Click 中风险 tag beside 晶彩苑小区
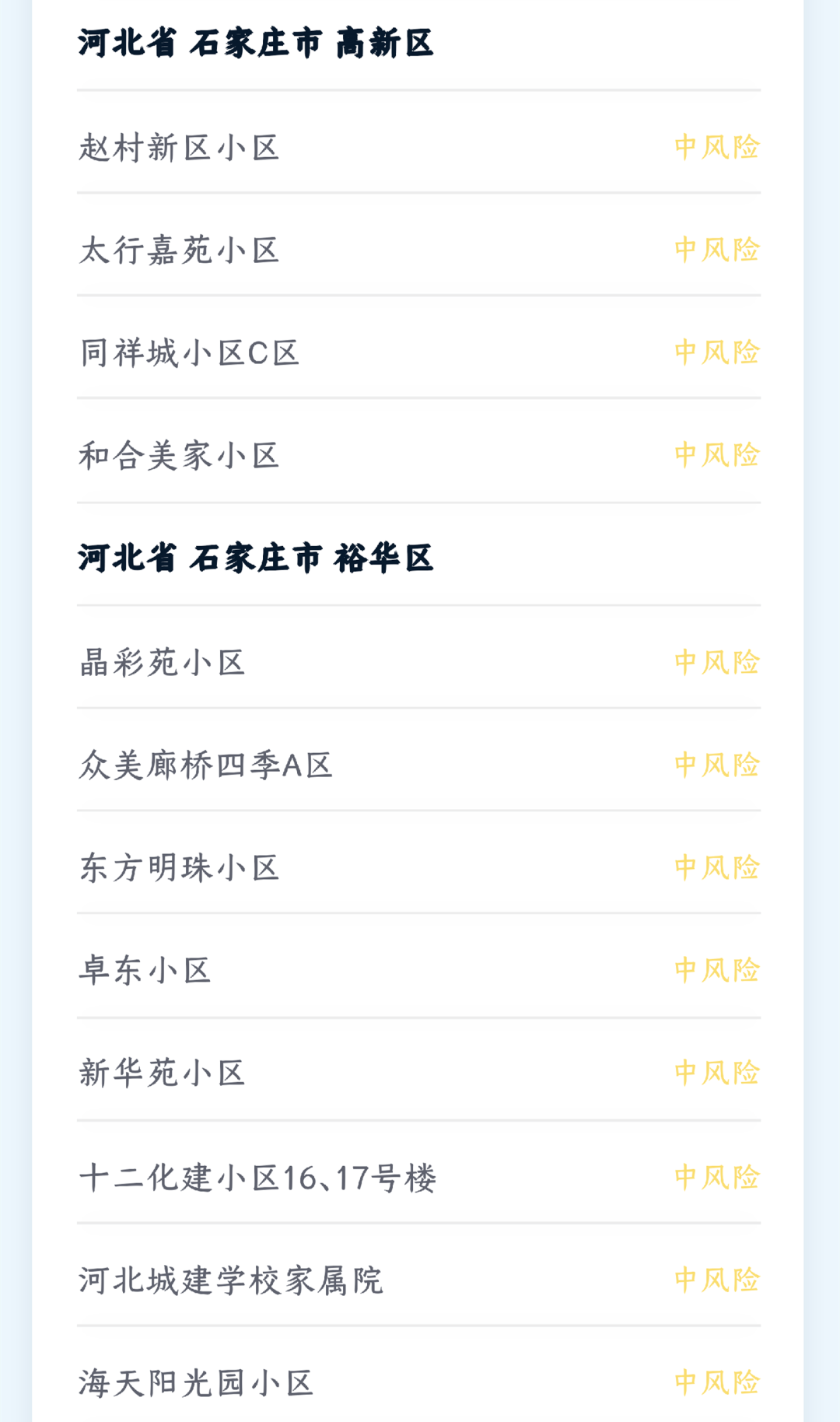Viewport: 840px width, 1422px height. pyautogui.click(x=716, y=662)
